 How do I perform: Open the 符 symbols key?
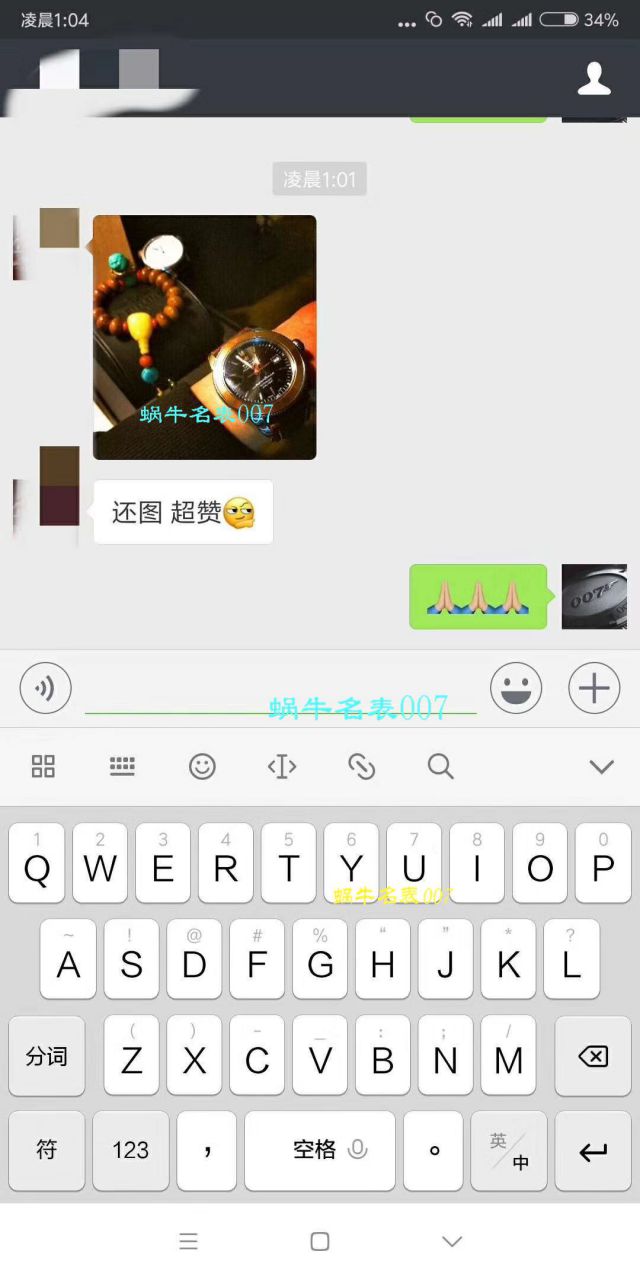pos(47,1150)
